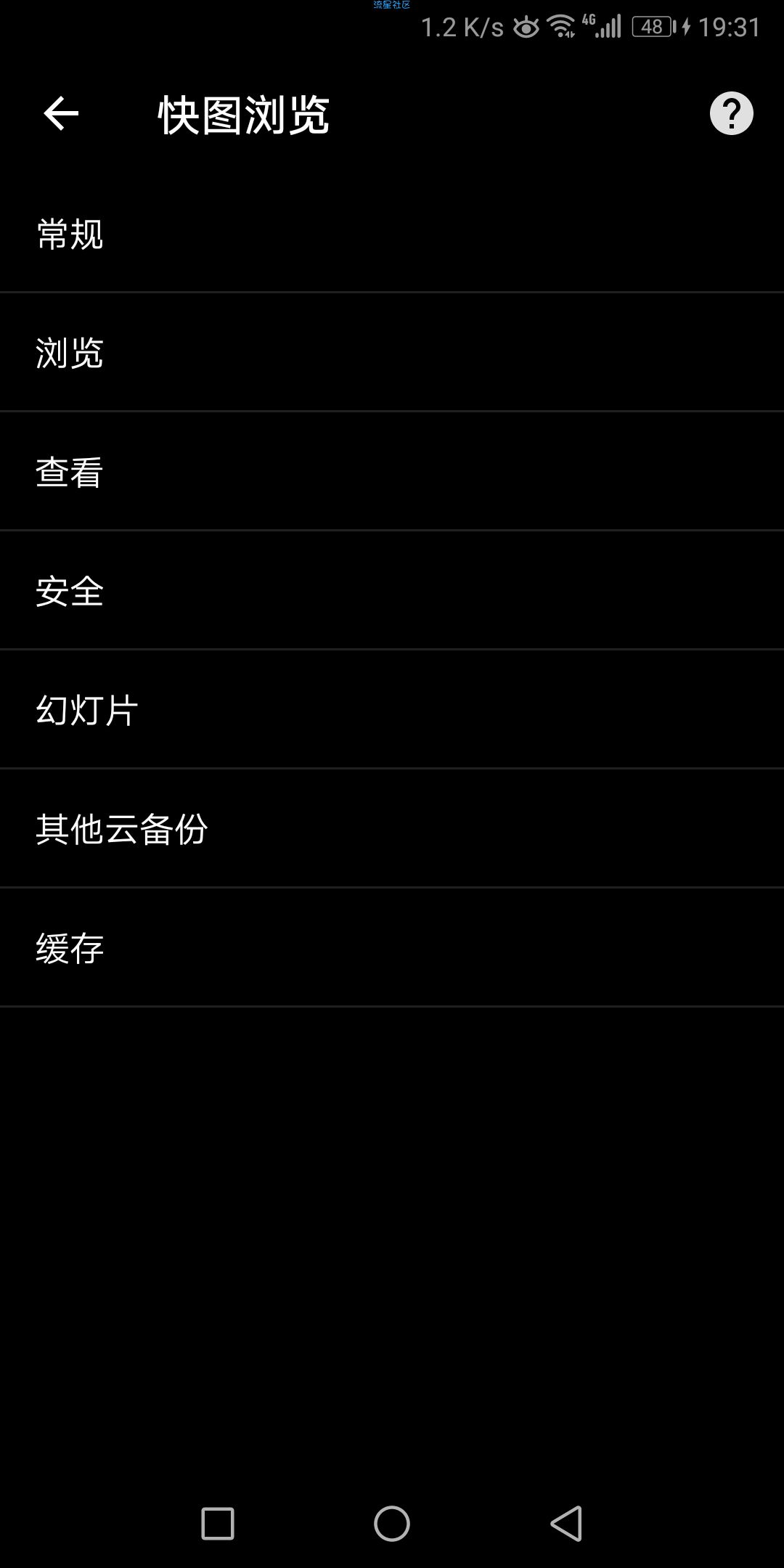Image resolution: width=784 pixels, height=1568 pixels.
Task: Go back from the 快图浏览 settings
Action: (61, 114)
